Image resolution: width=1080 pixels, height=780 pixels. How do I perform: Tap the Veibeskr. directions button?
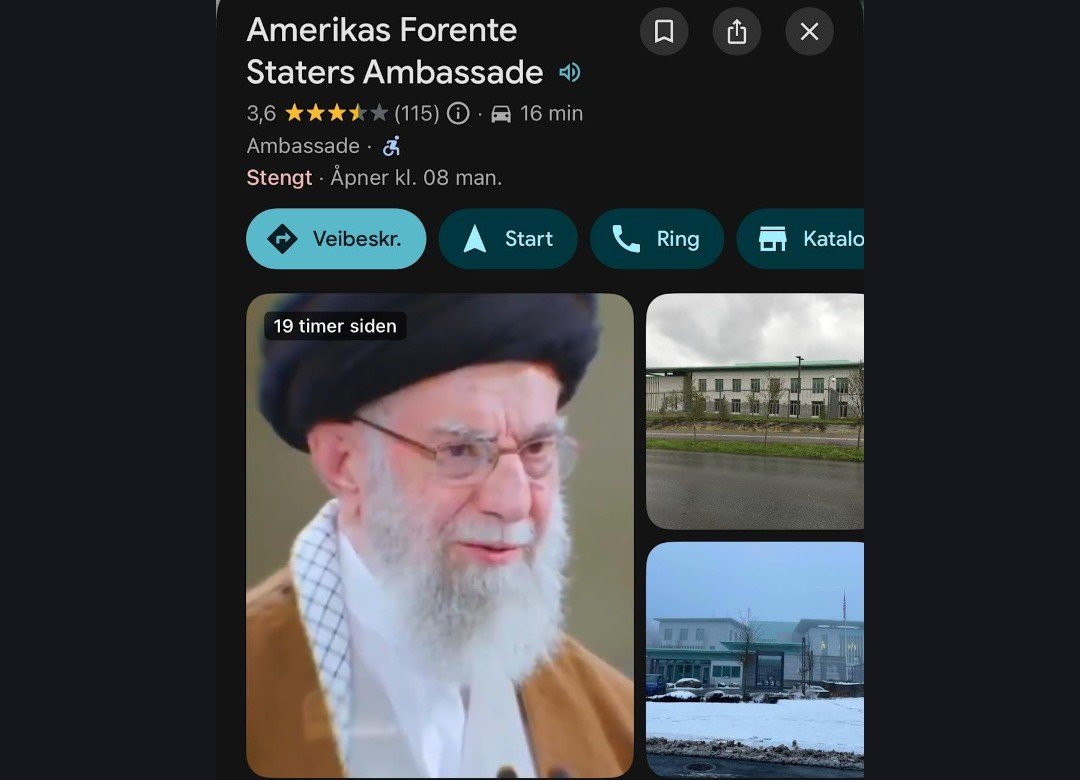point(336,239)
